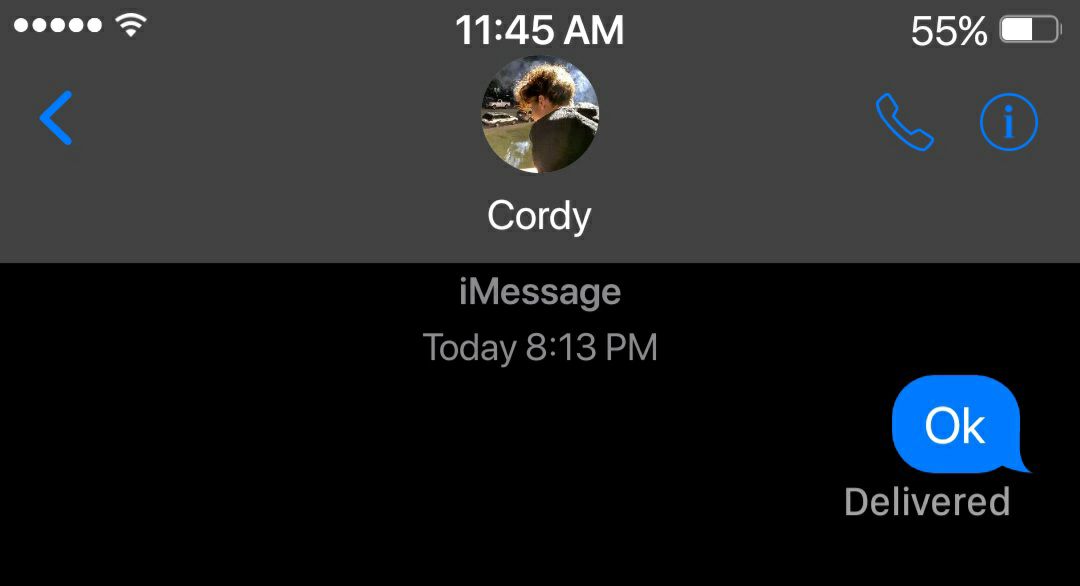Open conversation details via info icon
The width and height of the screenshot is (1080, 586).
1008,122
